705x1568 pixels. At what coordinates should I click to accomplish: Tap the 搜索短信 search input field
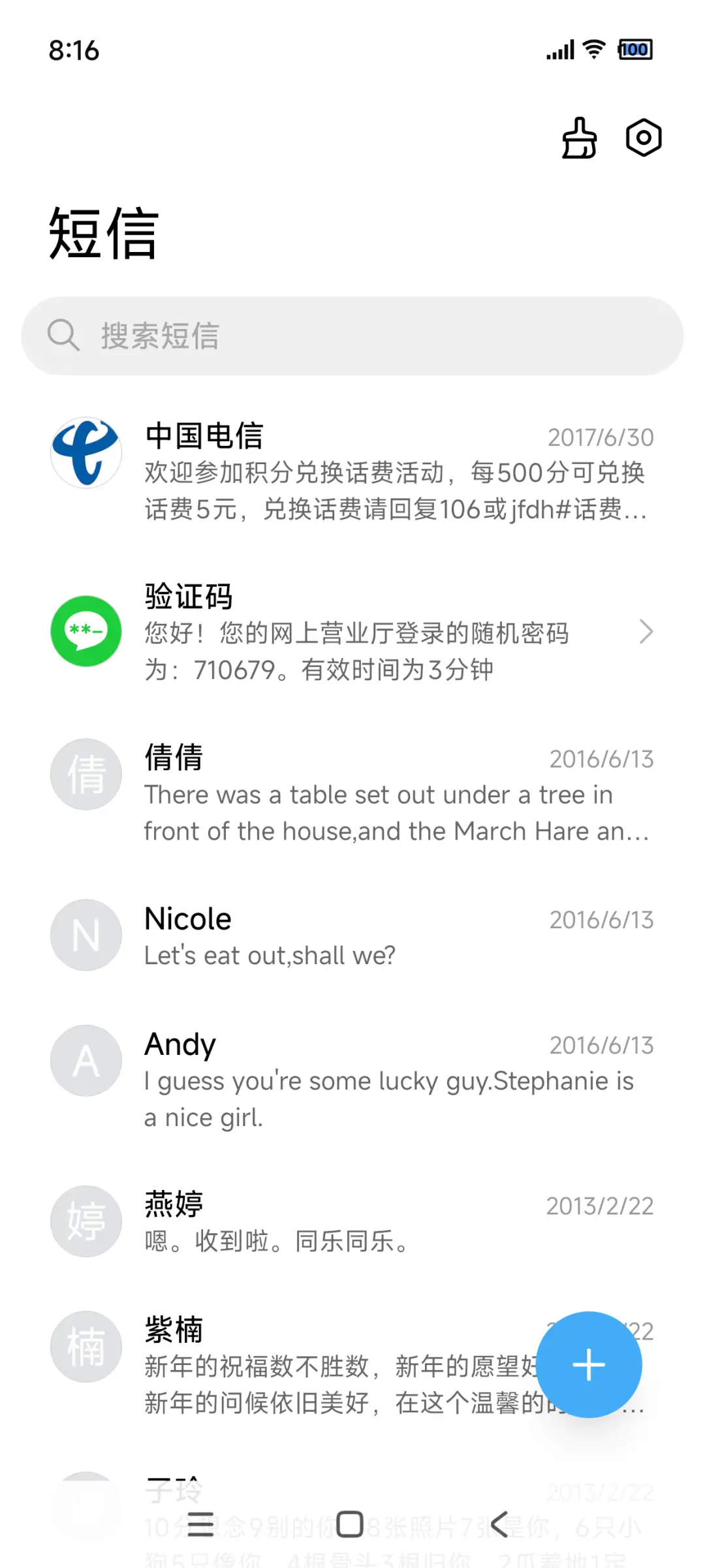(x=326, y=336)
